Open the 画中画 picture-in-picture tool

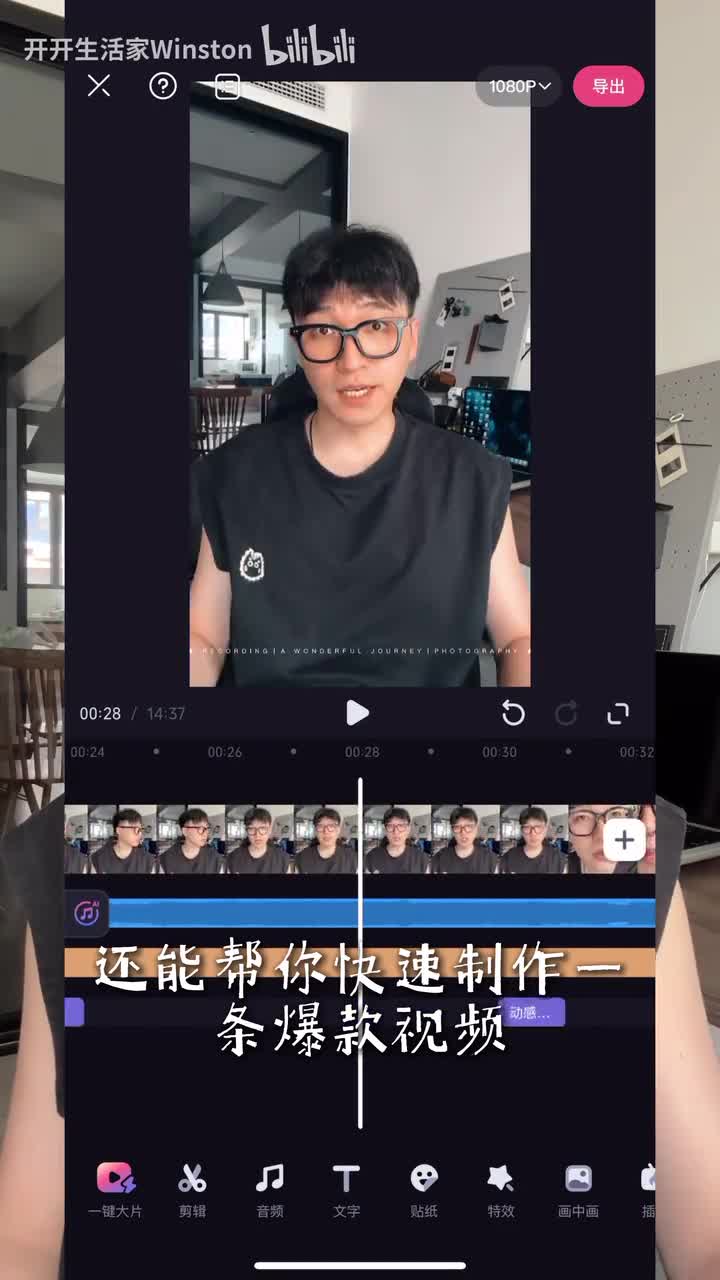coord(578,1190)
